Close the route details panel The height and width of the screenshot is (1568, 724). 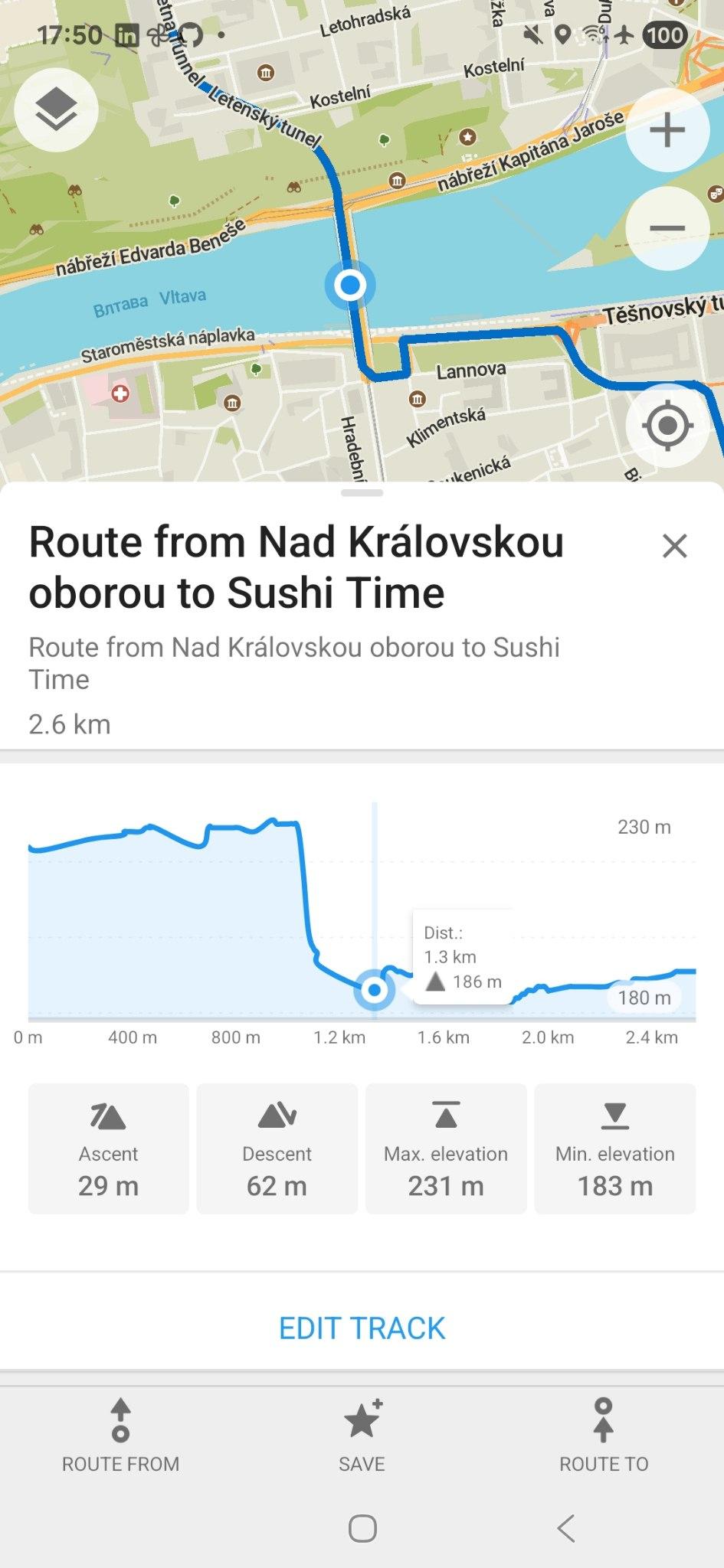click(674, 546)
